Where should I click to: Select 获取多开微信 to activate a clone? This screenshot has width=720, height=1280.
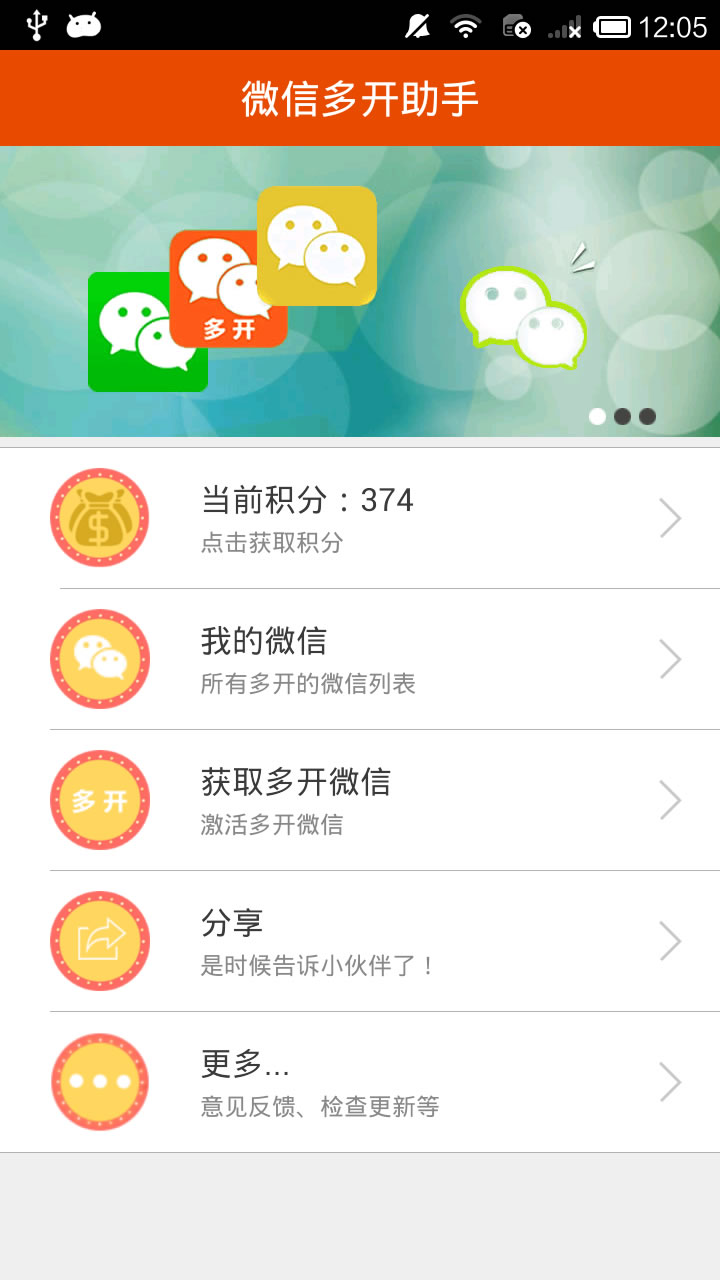click(360, 800)
